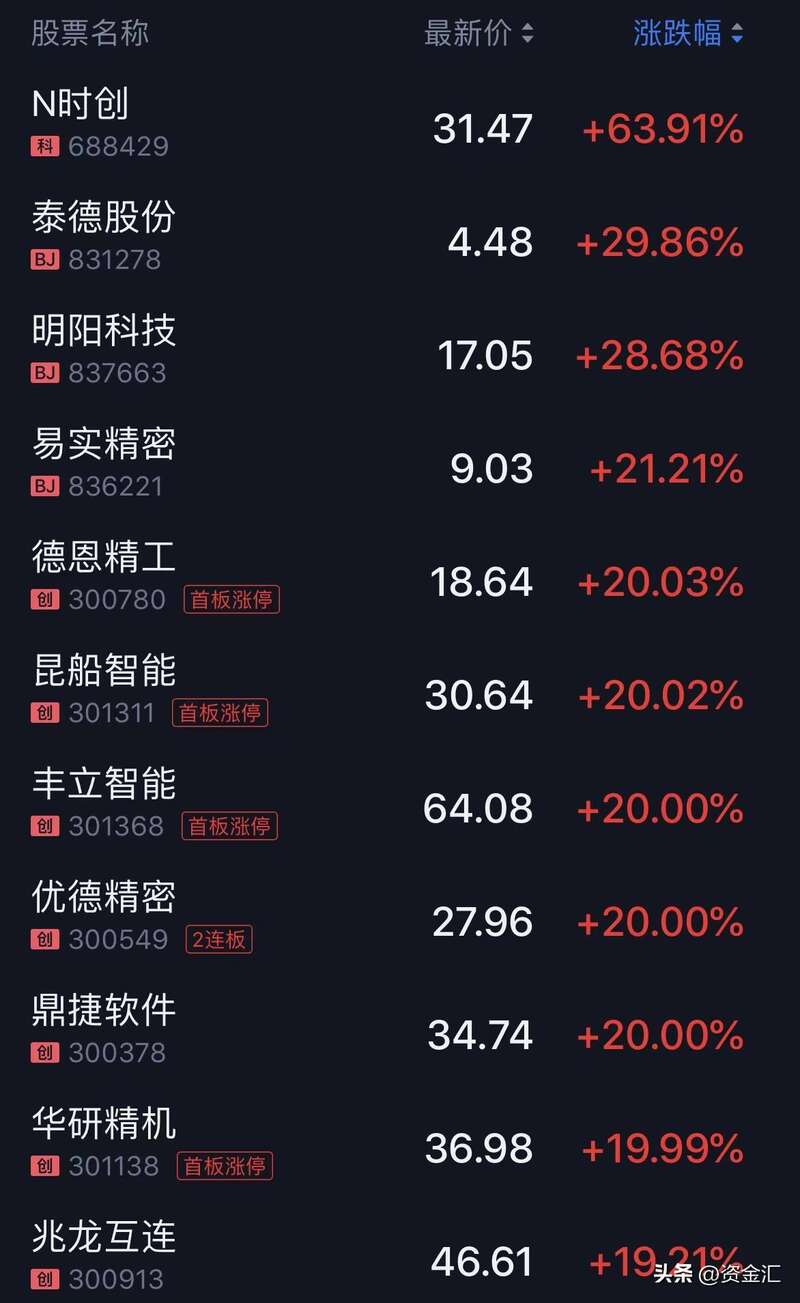
Task: Sort the list by 涨跌幅
Action: [x=688, y=33]
